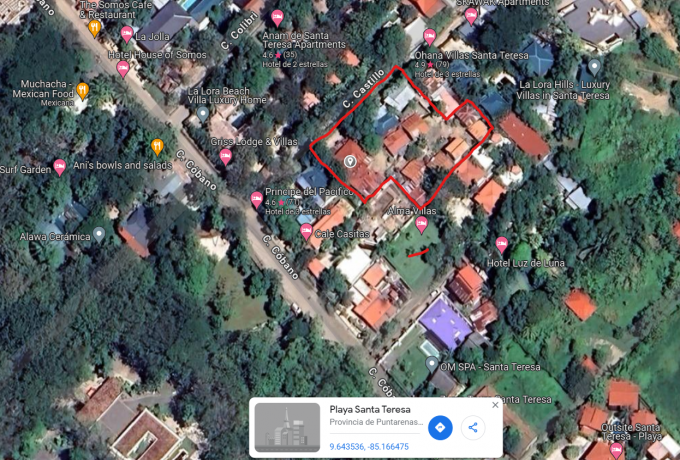Open the Alma Villas marker
Screen dimensions: 680x460
(421, 225)
